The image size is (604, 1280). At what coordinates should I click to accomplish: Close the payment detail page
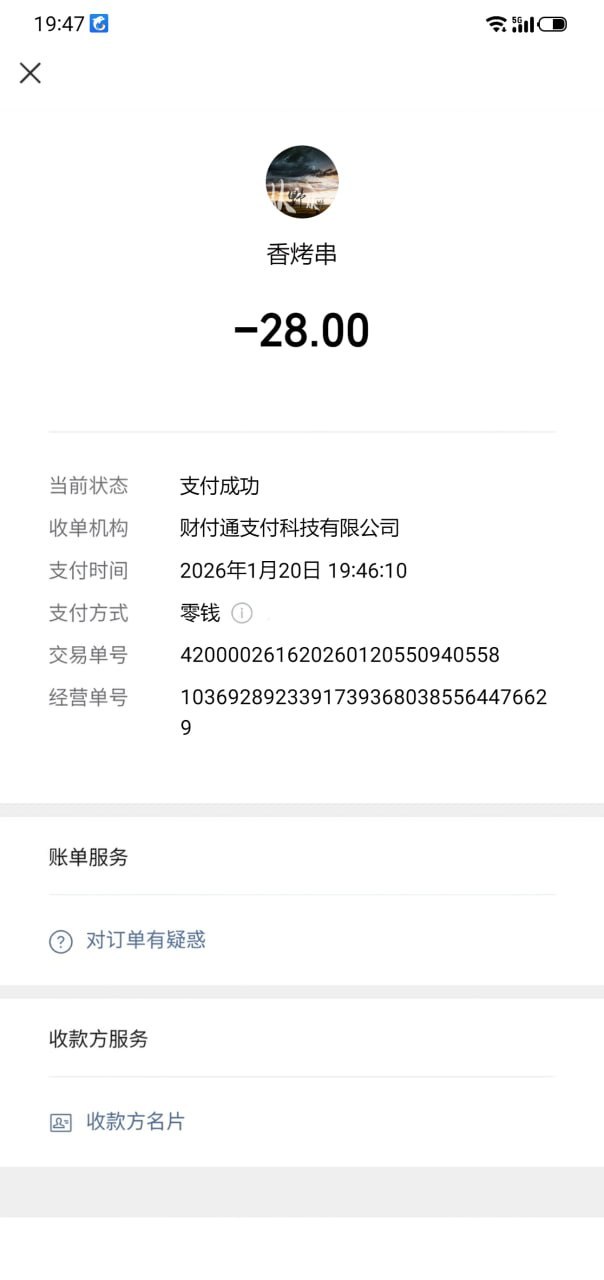[x=30, y=72]
